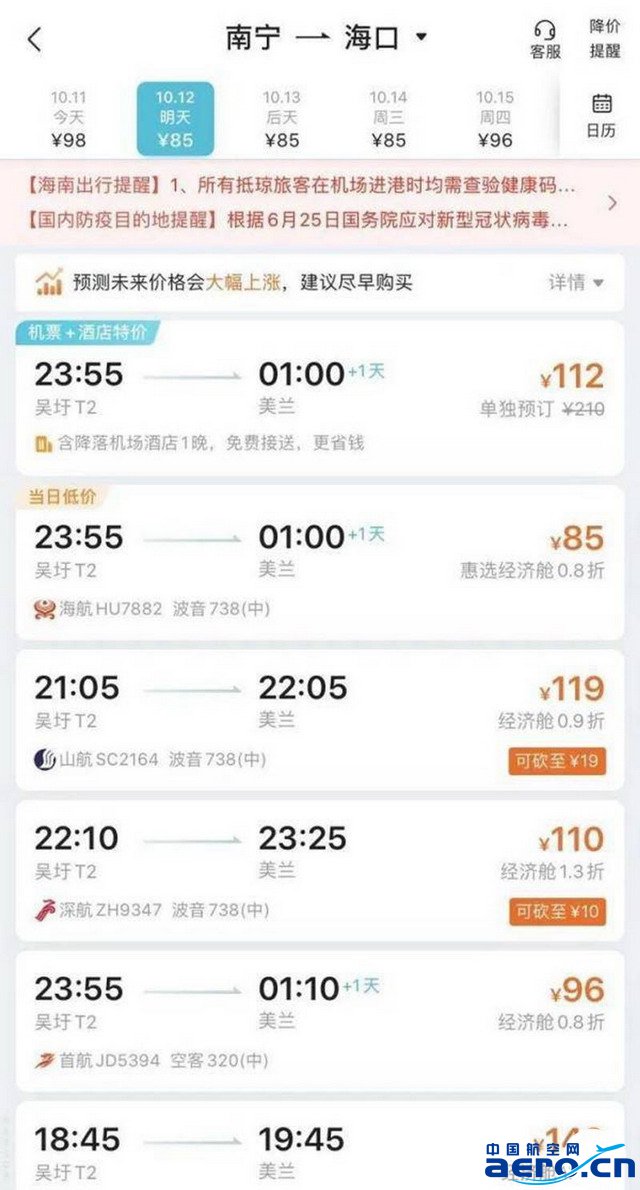Select the 10.11 今天 date tab

point(68,118)
